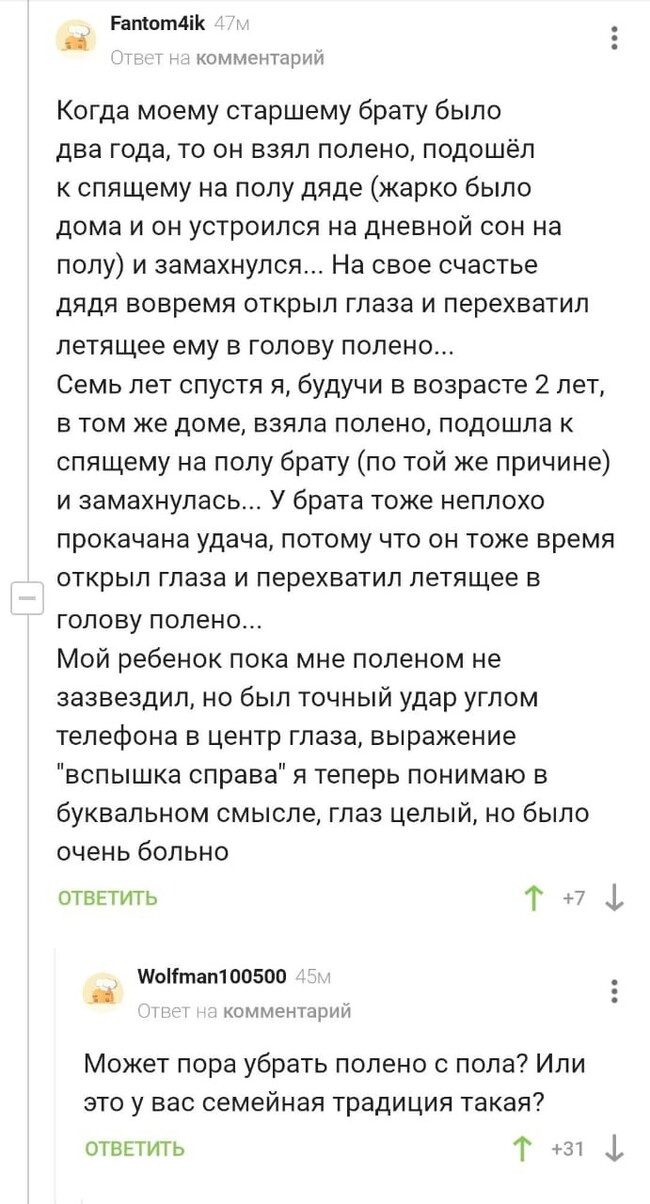The width and height of the screenshot is (650, 1204).
Task: Open the overflow menu on Fantom4ik's comment
Action: coord(613,38)
